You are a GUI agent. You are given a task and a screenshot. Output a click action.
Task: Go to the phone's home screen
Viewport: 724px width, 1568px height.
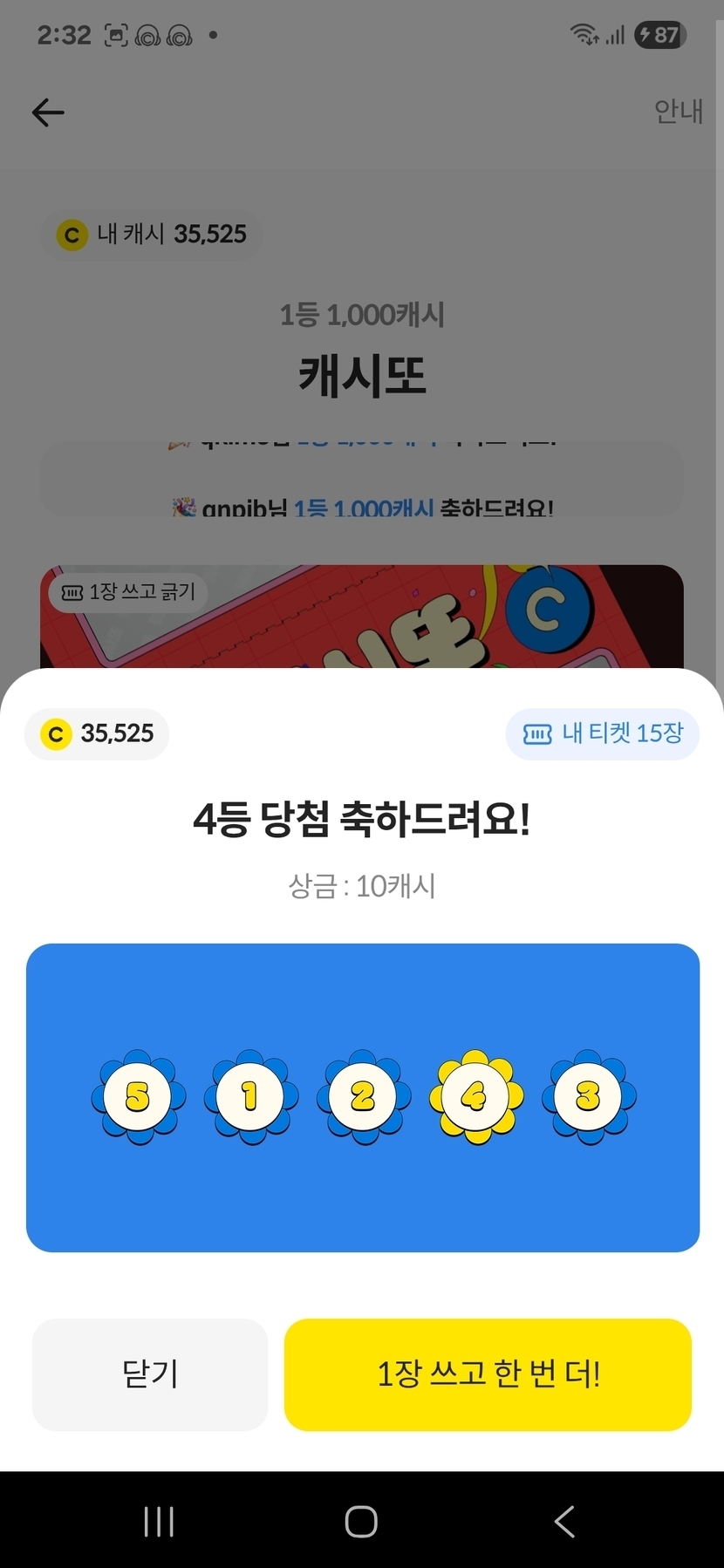coord(361,1522)
